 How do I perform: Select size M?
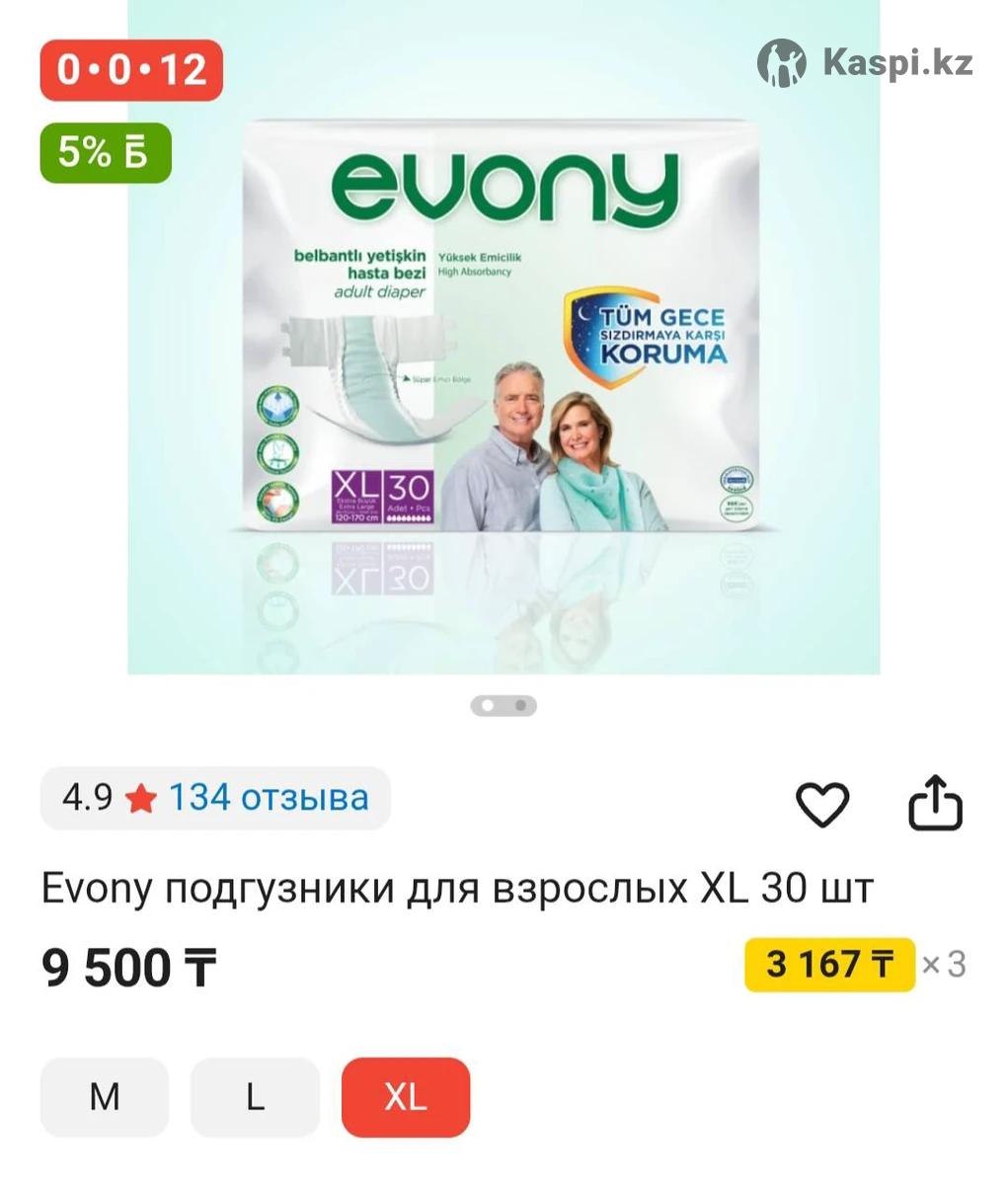point(105,1096)
